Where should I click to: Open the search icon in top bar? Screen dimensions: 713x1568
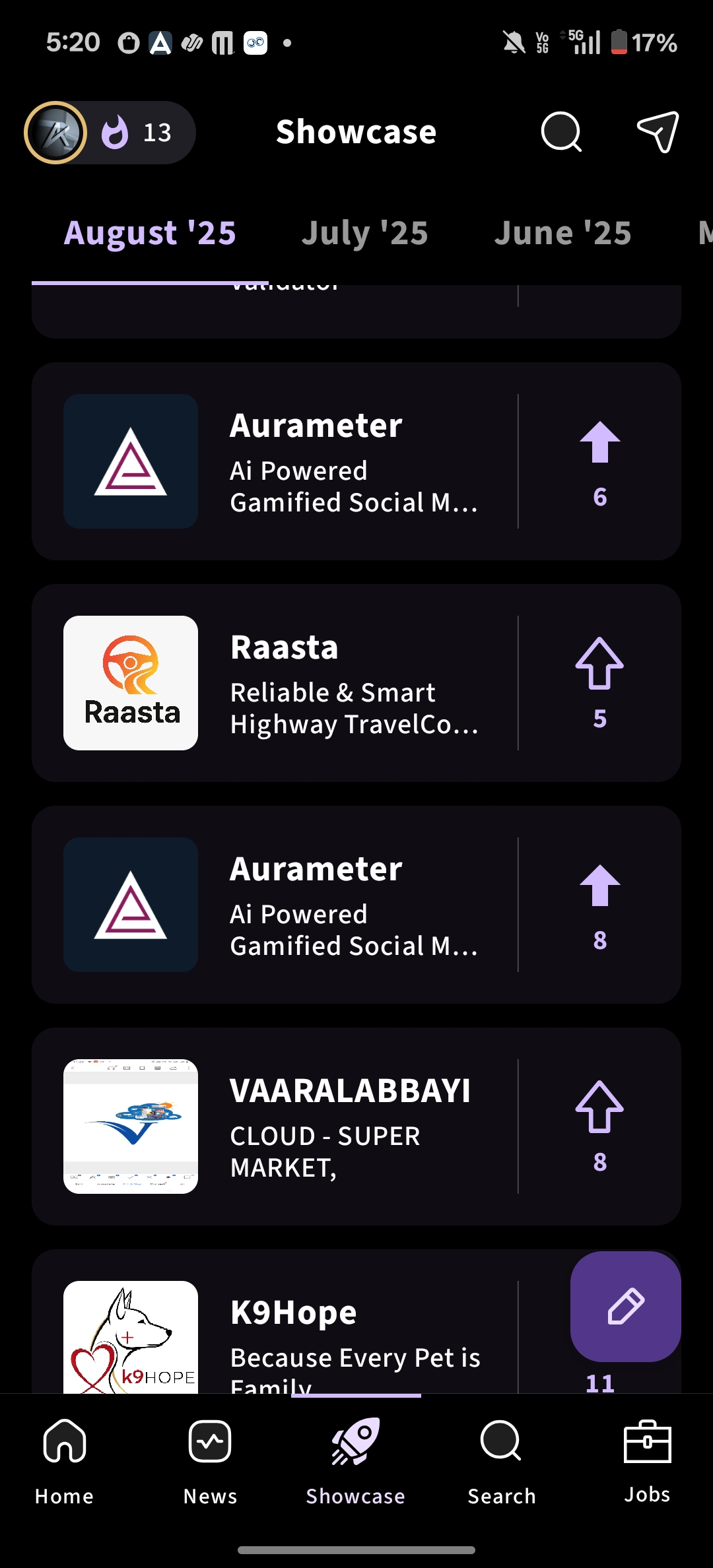point(560,132)
